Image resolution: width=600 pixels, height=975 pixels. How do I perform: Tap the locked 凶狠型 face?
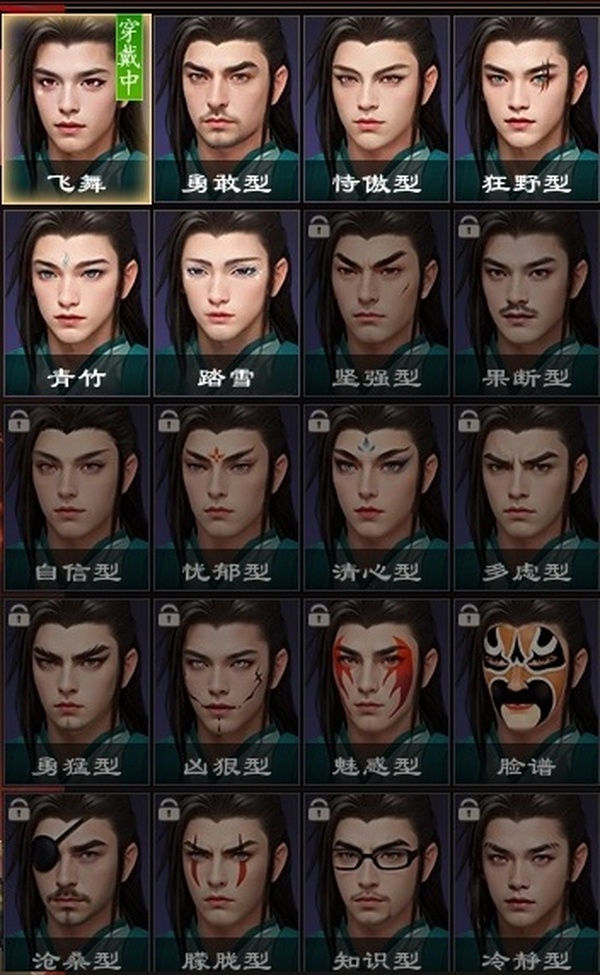pos(227,690)
